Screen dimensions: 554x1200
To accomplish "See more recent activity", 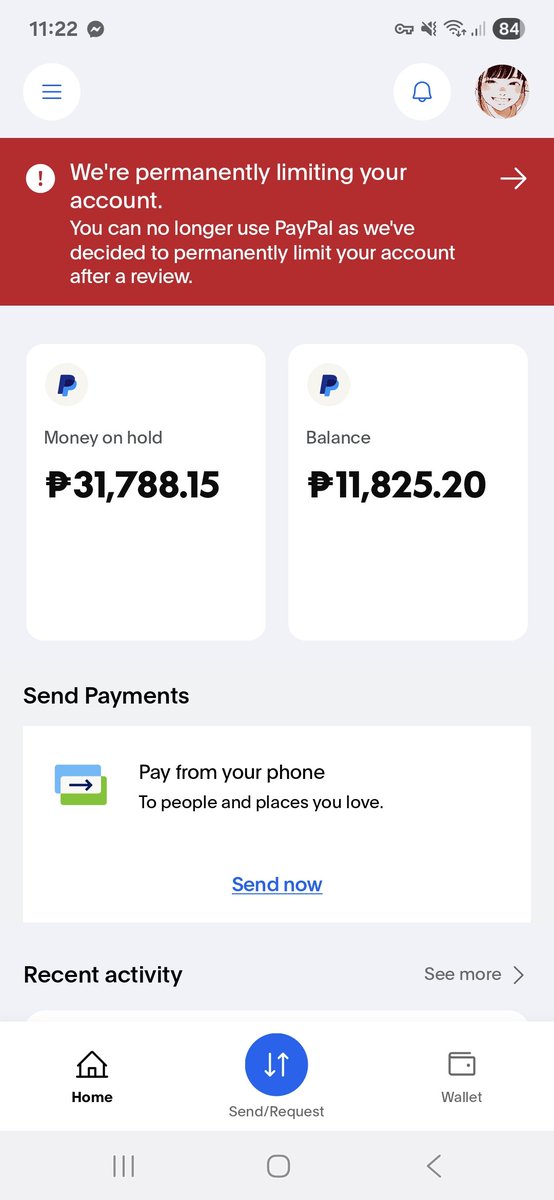I will click(474, 974).
